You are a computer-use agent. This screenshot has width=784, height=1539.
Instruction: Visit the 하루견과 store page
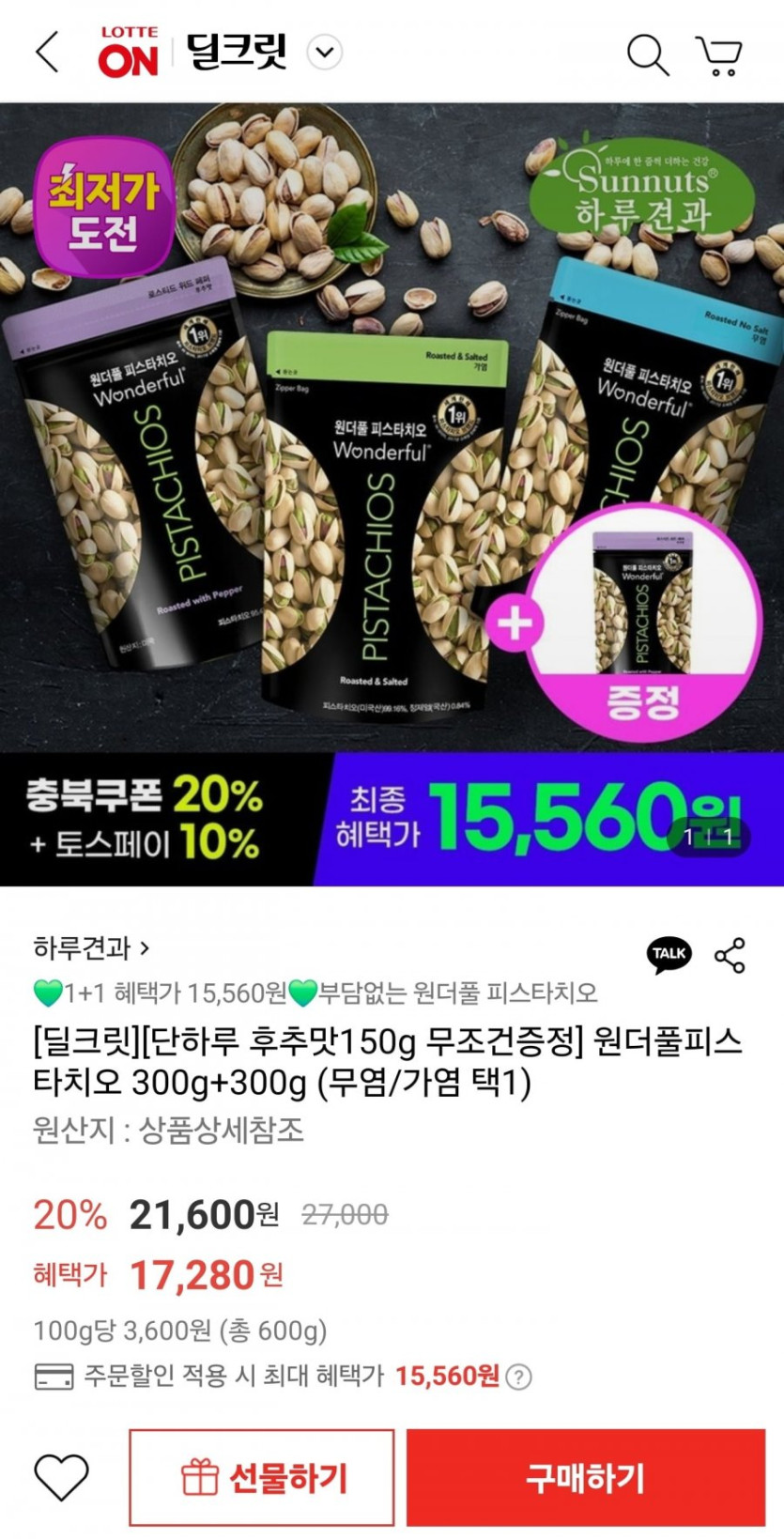point(91,948)
